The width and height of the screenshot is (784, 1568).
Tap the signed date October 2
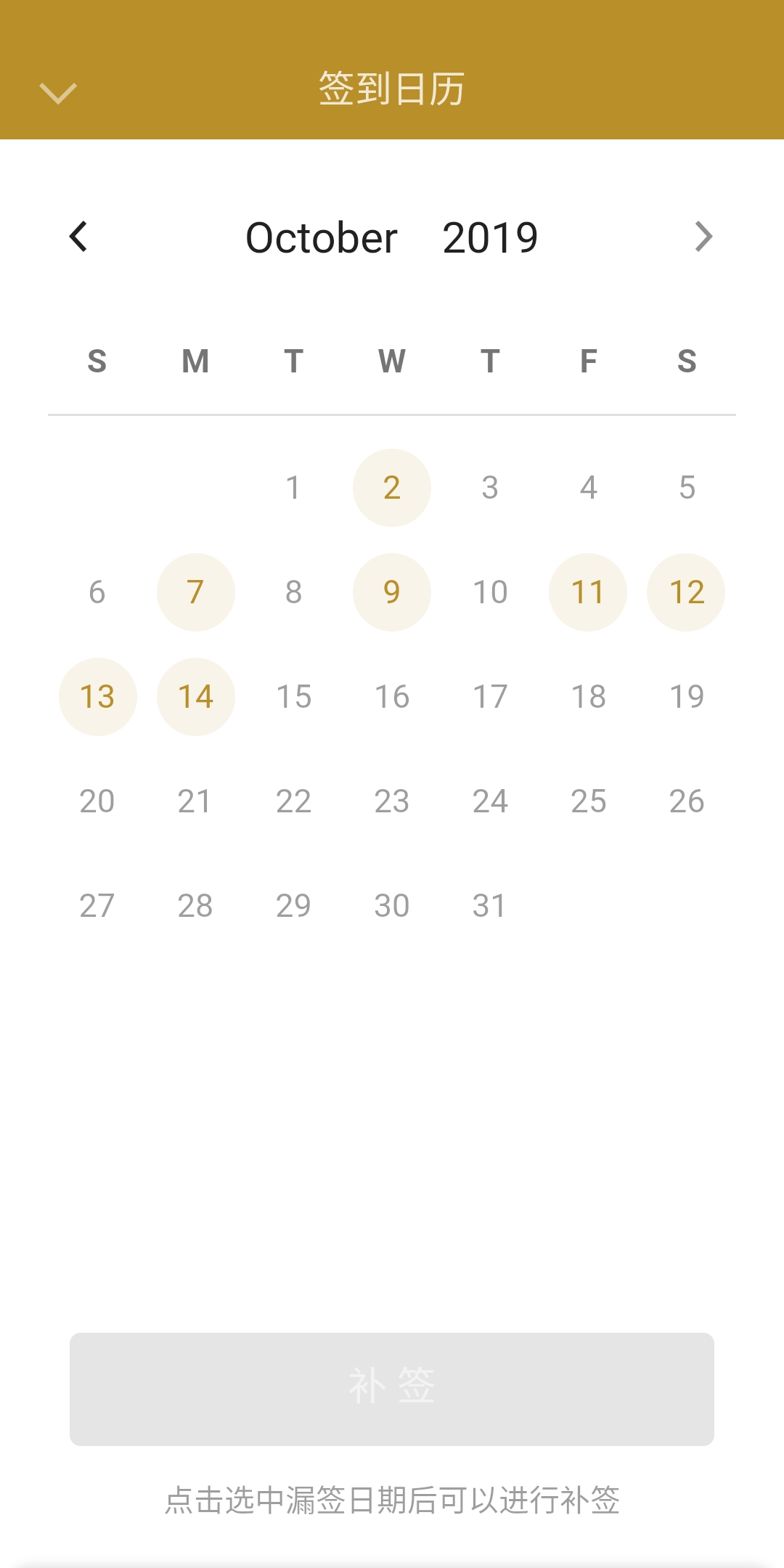tap(392, 488)
